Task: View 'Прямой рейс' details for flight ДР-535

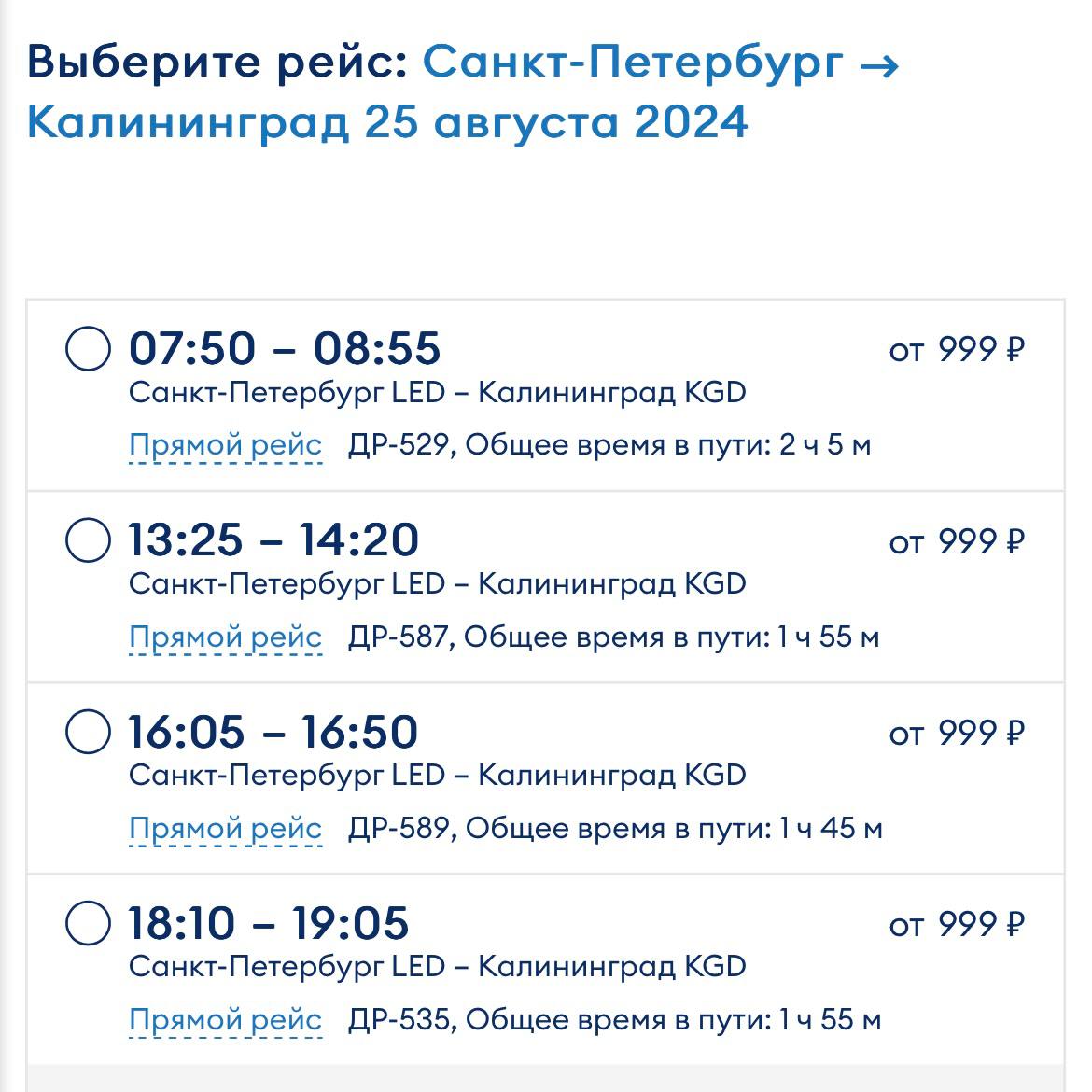Action: point(225,1019)
